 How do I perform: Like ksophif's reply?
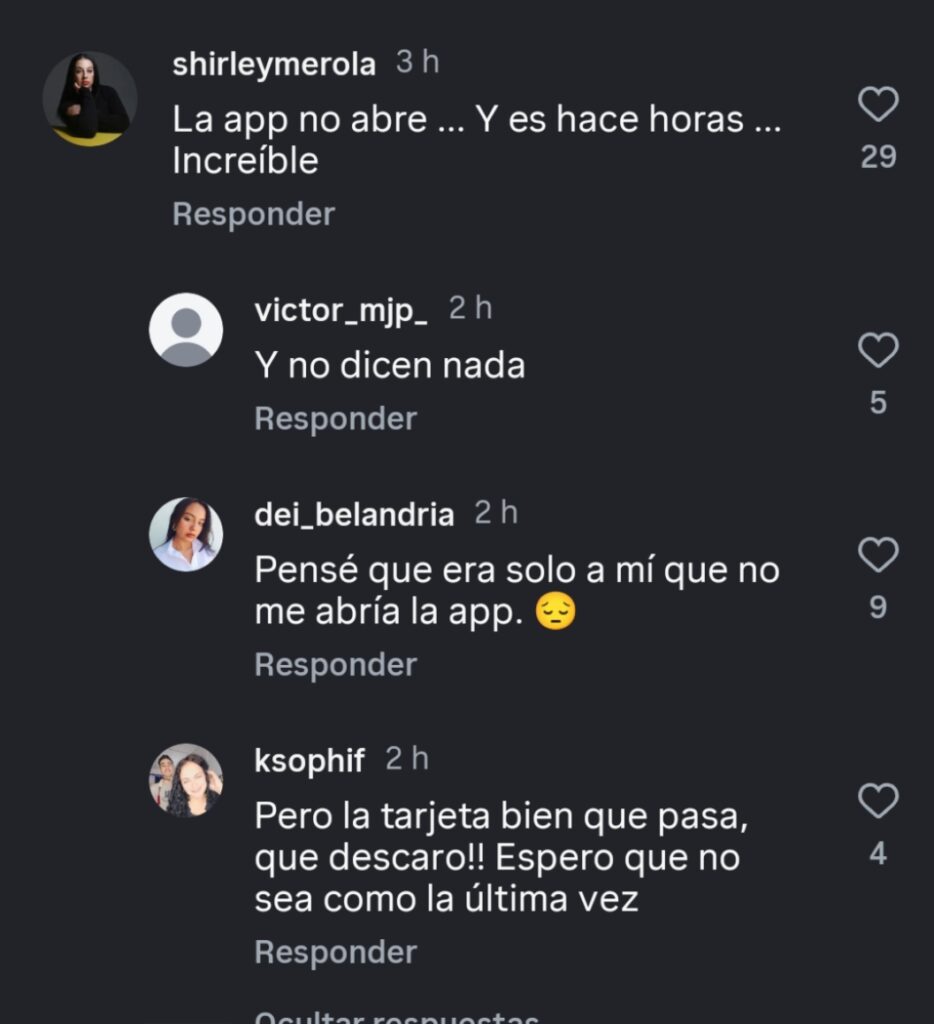pyautogui.click(x=878, y=801)
